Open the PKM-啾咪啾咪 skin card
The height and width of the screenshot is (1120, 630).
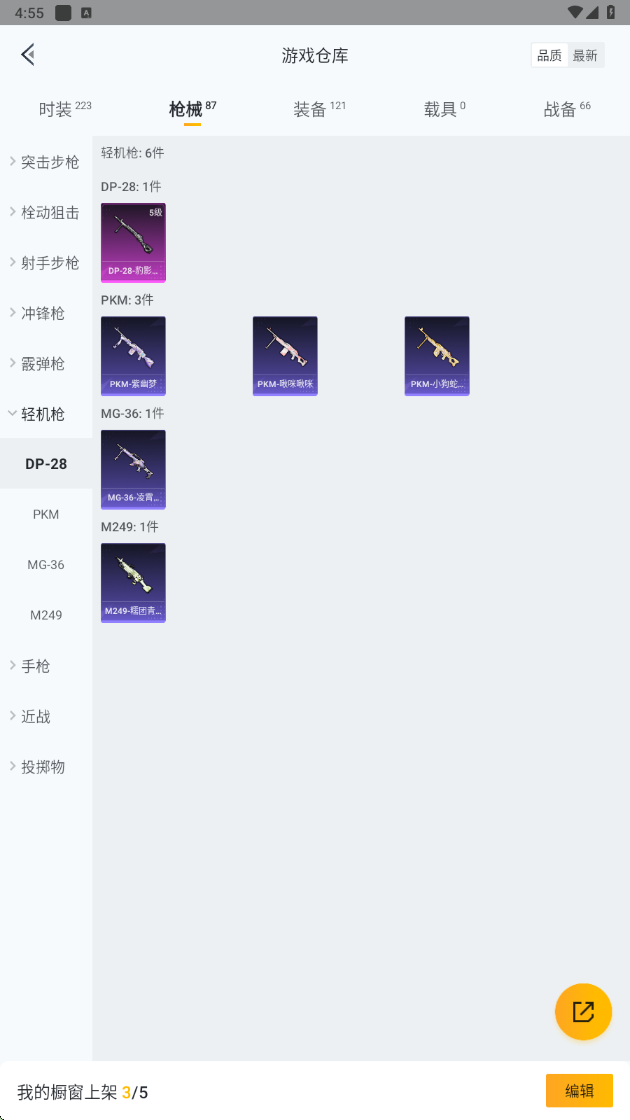click(x=285, y=356)
